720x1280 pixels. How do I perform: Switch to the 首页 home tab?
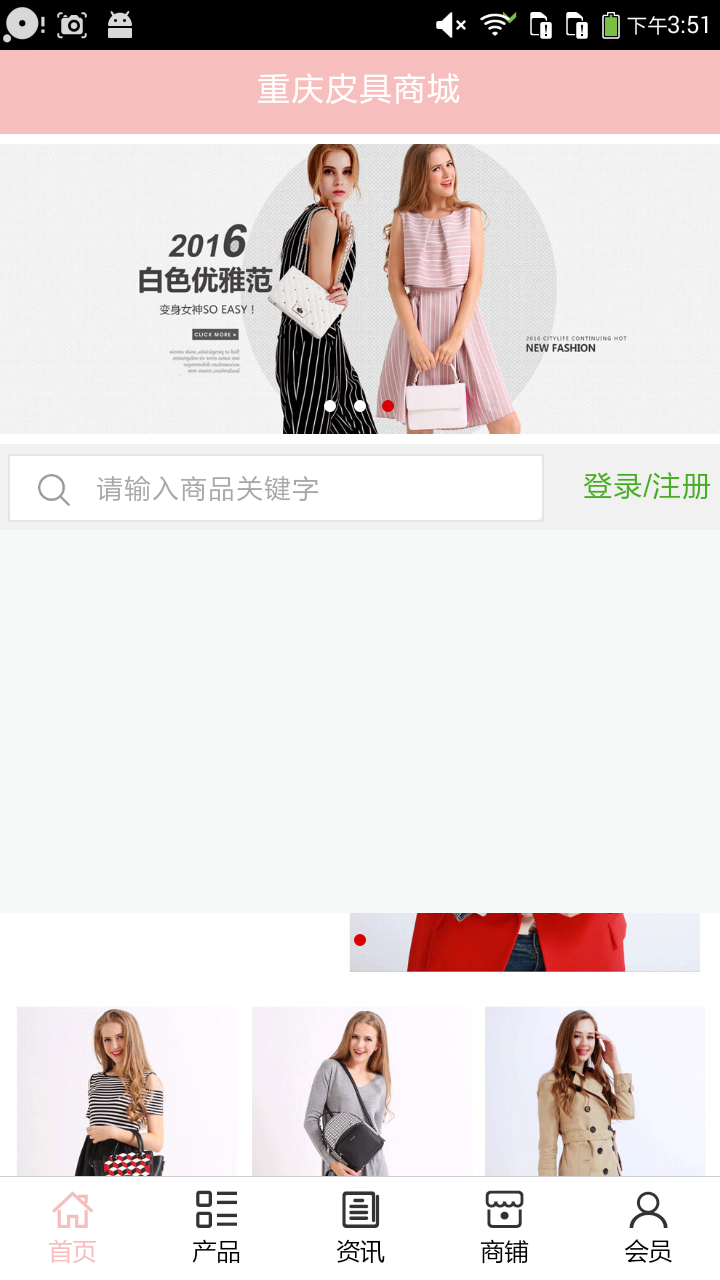[x=72, y=1227]
